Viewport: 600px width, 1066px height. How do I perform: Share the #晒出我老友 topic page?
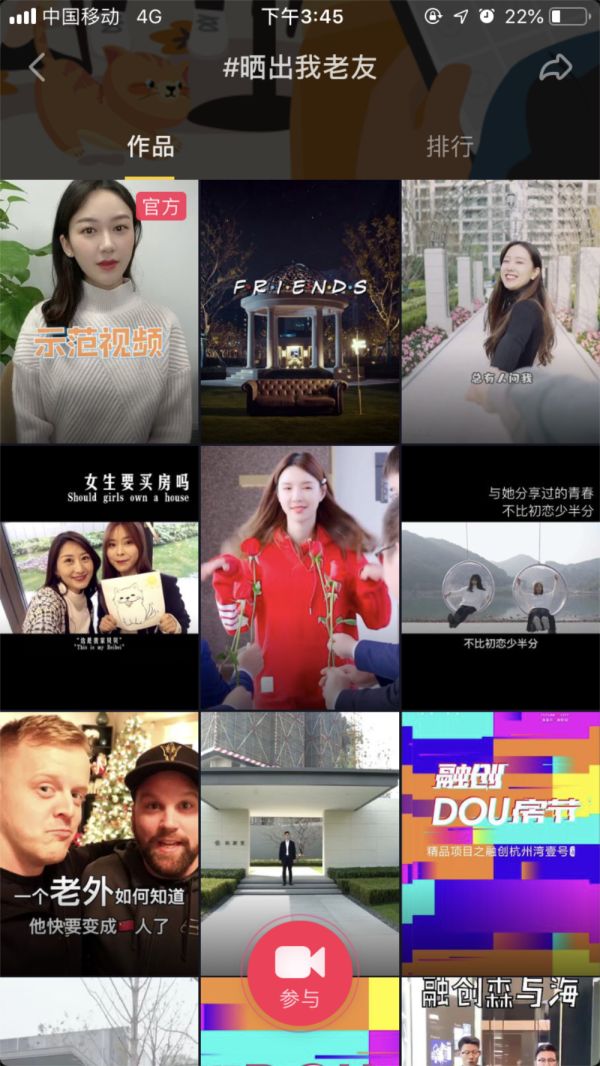(x=555, y=68)
